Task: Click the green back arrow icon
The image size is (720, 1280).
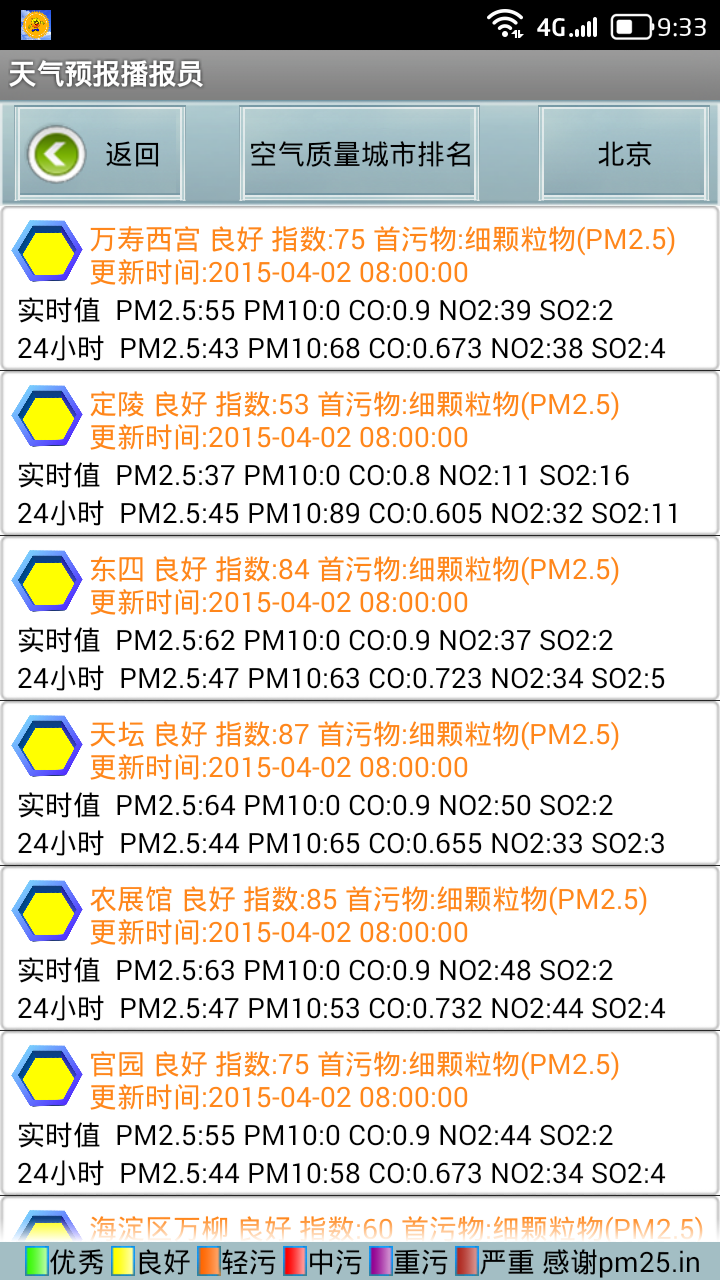Action: (x=56, y=153)
